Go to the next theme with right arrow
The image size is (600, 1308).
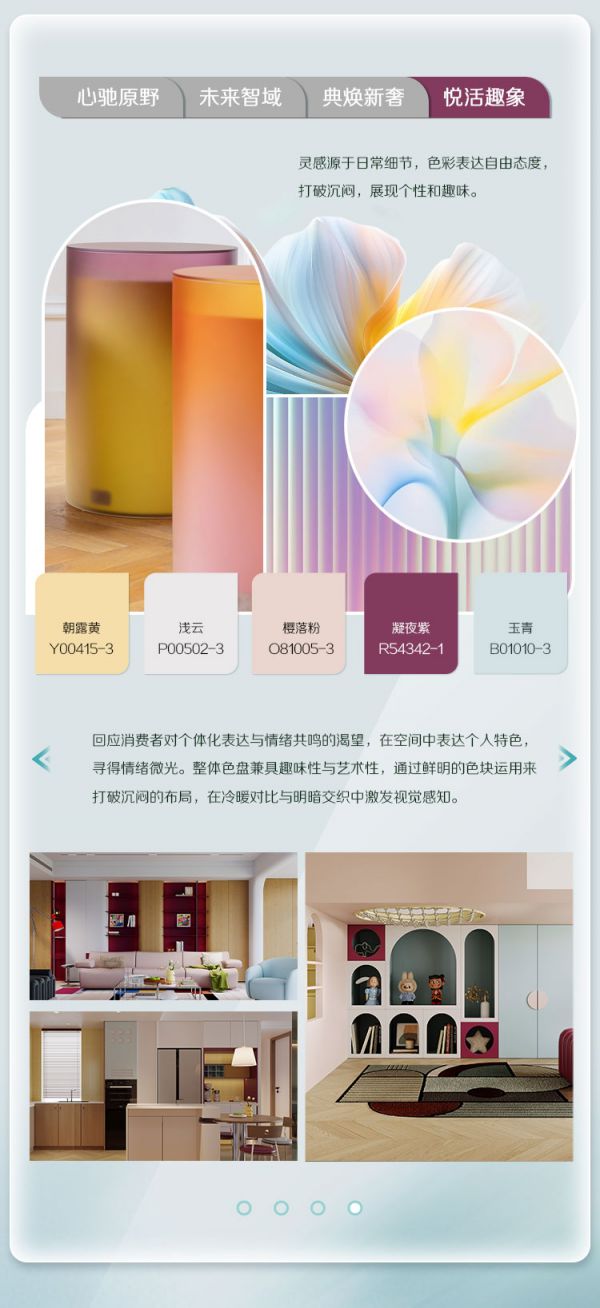click(567, 759)
